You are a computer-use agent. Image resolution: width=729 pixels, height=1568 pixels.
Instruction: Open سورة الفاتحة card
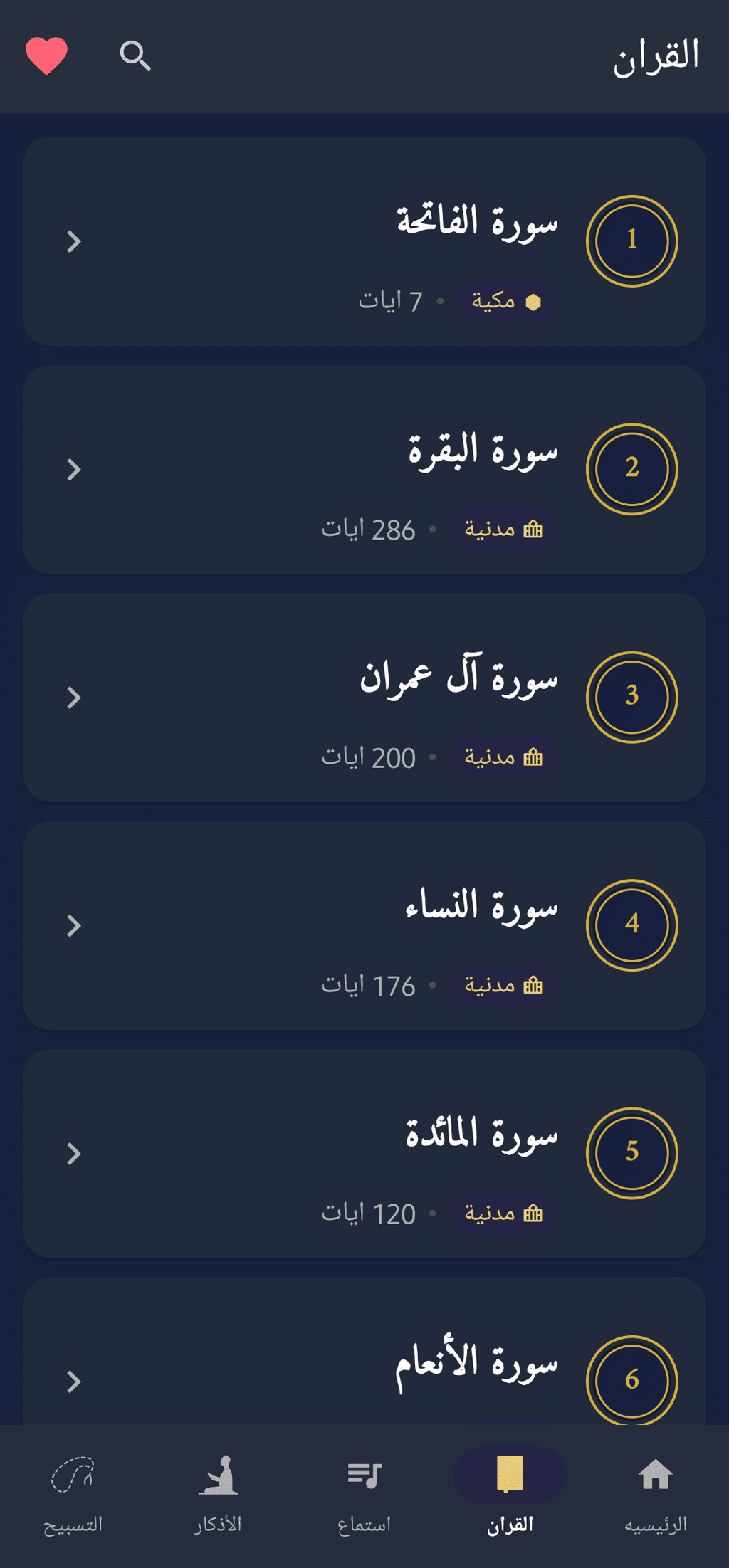364,241
